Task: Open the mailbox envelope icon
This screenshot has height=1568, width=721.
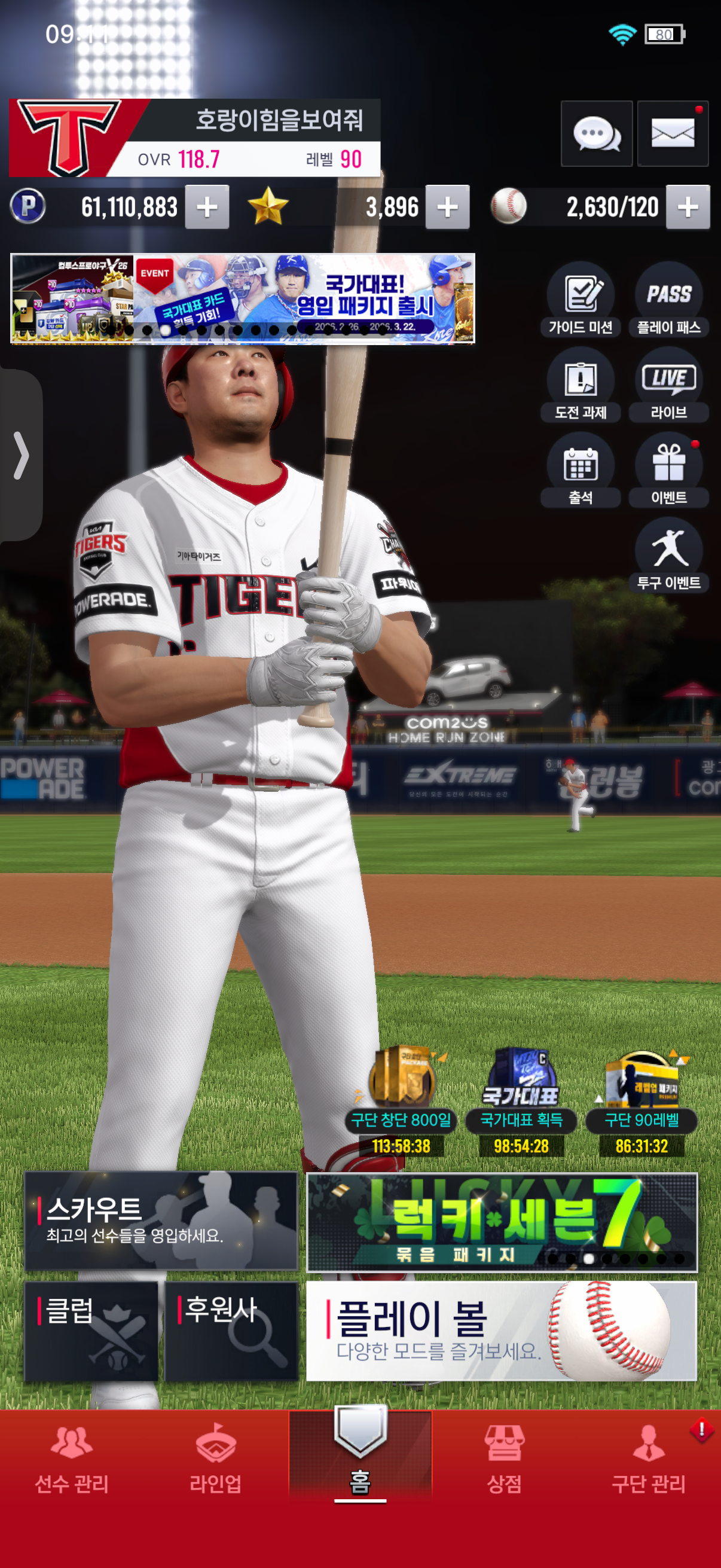Action: pos(673,133)
